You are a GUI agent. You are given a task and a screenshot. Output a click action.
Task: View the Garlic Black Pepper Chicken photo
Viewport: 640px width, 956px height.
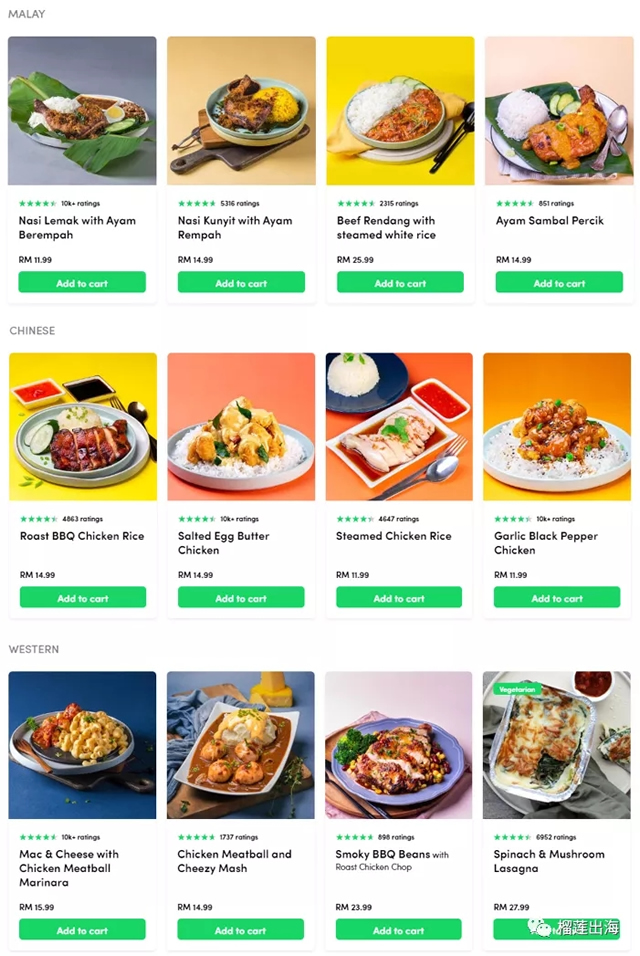(x=557, y=427)
